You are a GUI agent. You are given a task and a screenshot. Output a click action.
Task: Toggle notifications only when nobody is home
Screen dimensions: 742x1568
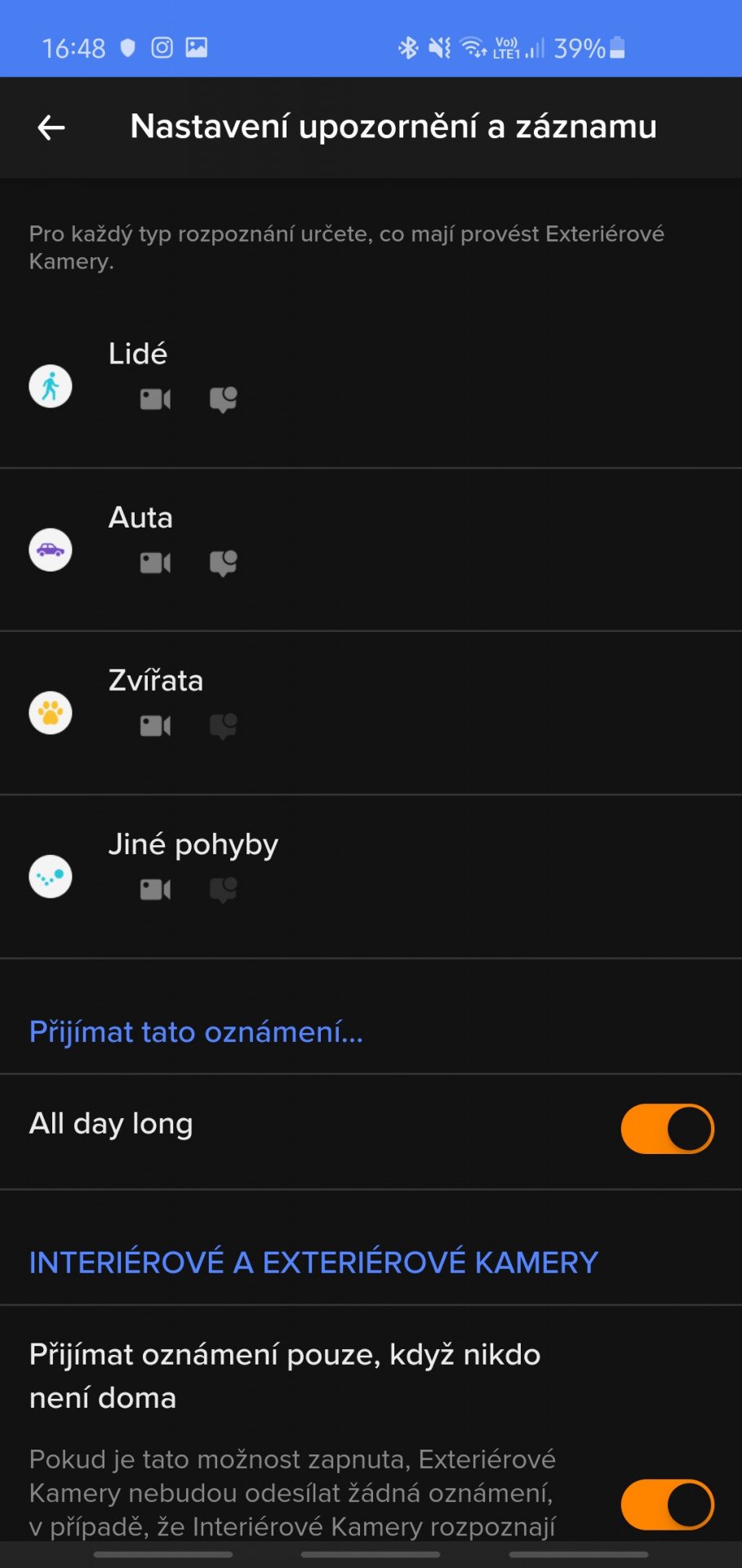(x=667, y=1504)
